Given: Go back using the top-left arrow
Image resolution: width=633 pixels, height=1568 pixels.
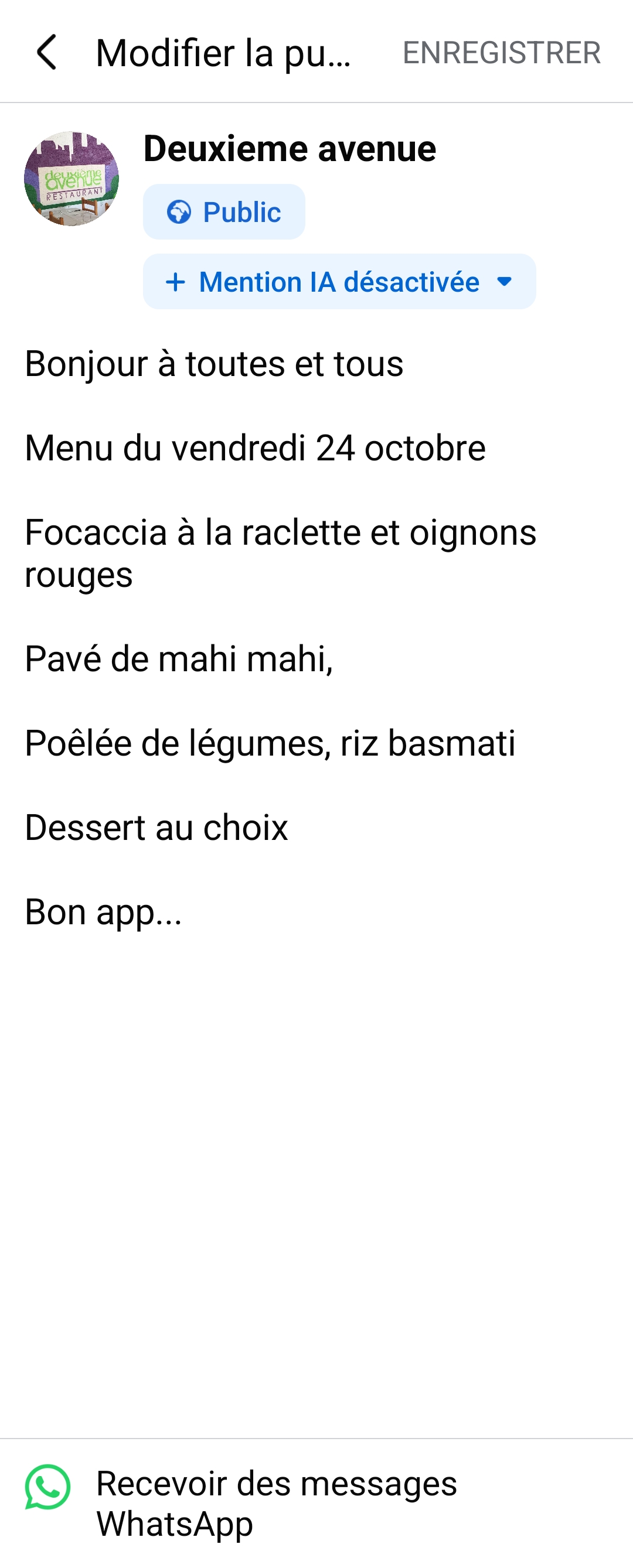Looking at the screenshot, I should tap(47, 52).
